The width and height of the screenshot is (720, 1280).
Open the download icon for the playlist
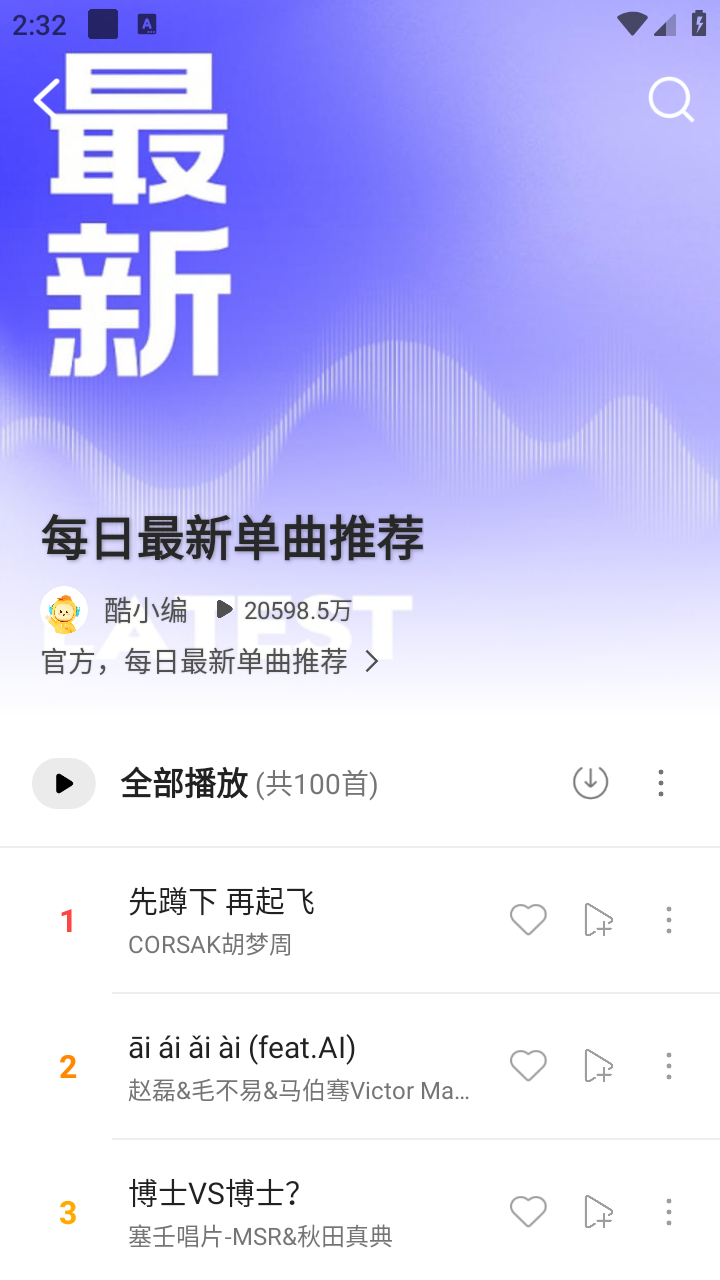[590, 783]
